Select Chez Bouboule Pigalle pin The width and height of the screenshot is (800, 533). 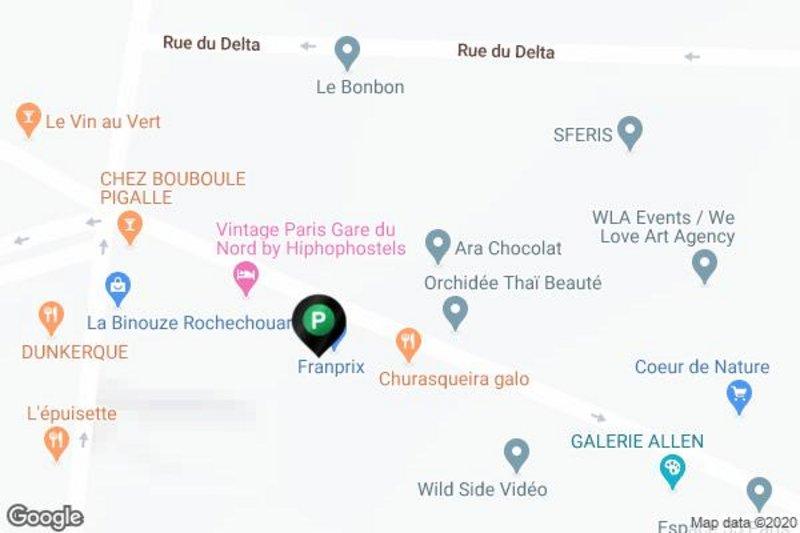point(128,228)
